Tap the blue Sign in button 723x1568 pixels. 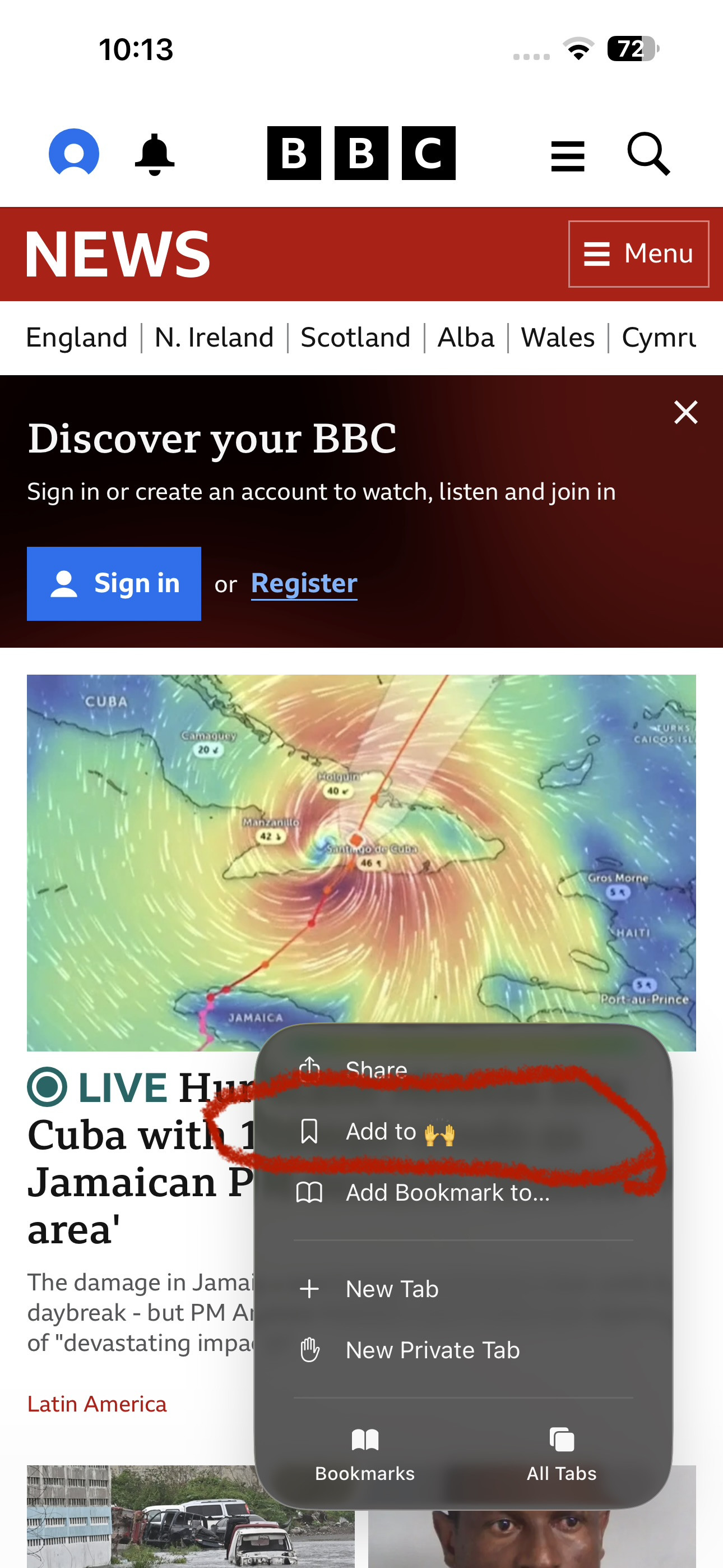(114, 583)
